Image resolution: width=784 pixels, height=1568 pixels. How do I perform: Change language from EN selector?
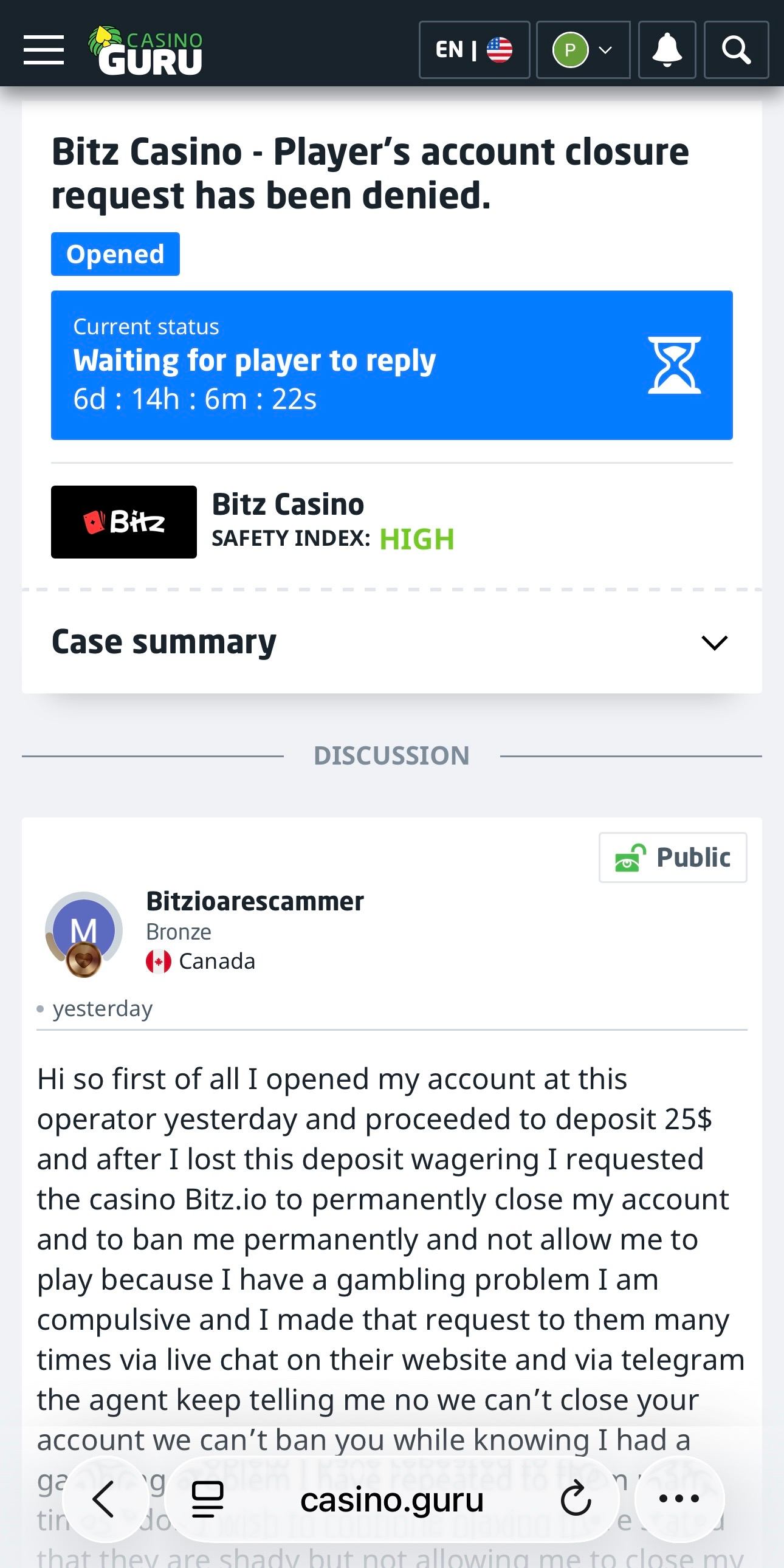(473, 50)
